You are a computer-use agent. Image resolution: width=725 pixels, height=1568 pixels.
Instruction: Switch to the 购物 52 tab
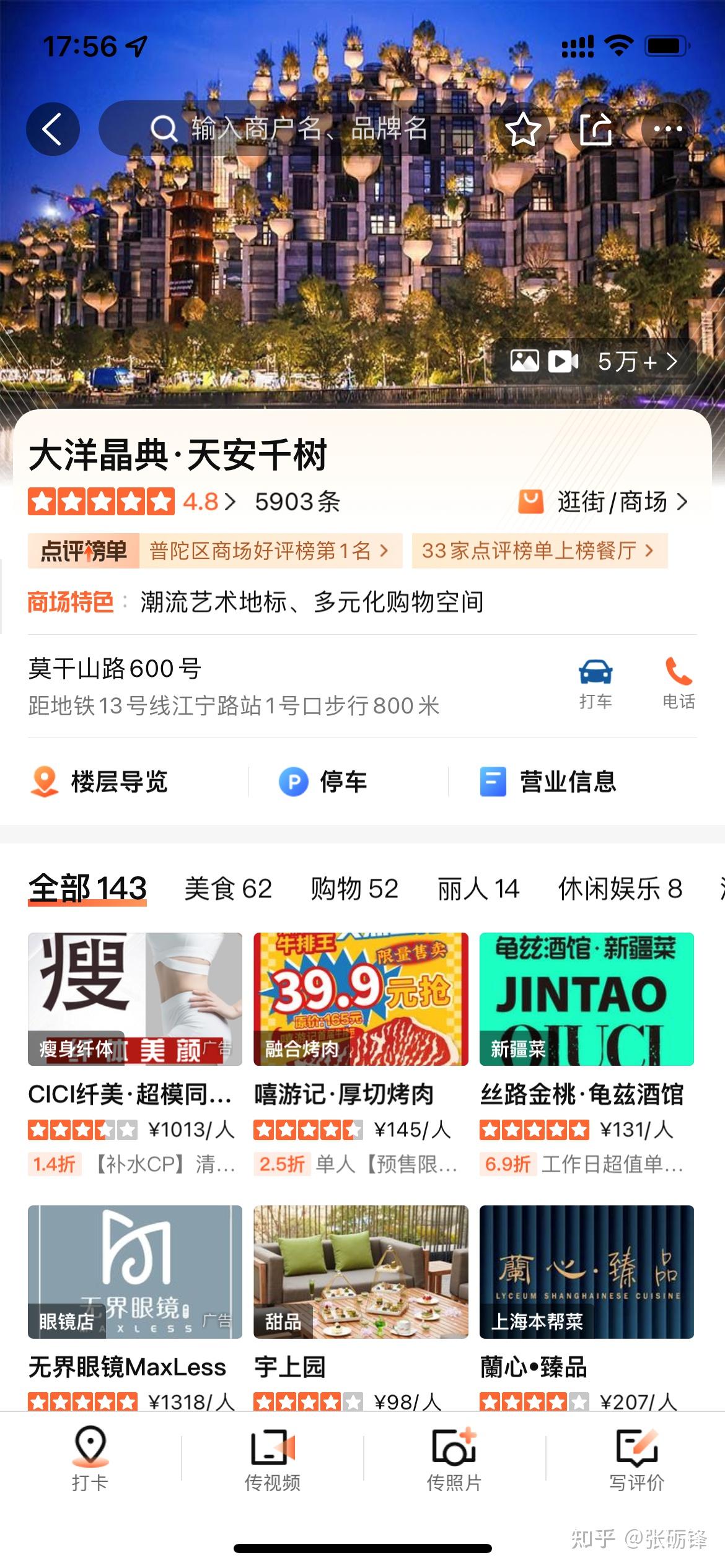(354, 889)
